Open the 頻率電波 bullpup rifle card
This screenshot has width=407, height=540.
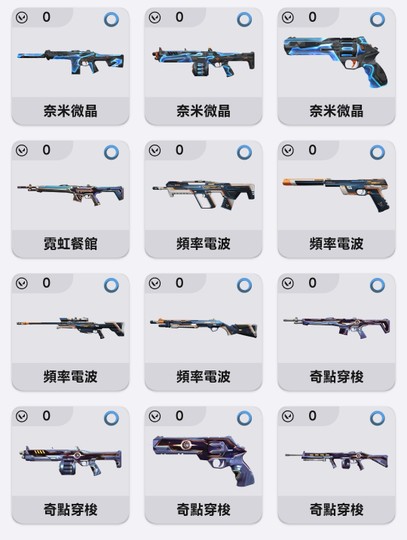pos(203,199)
